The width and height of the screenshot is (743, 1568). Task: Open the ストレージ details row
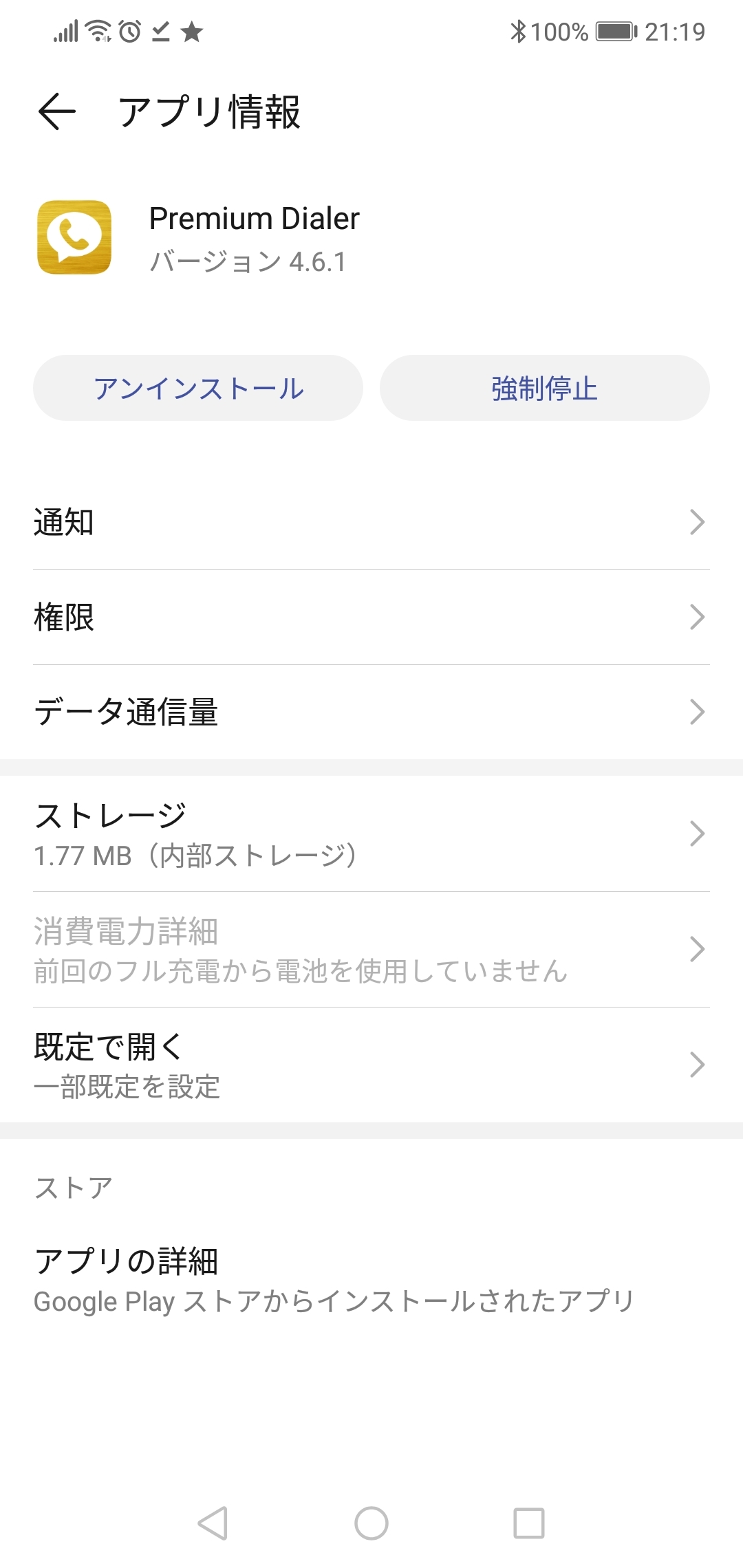371,834
